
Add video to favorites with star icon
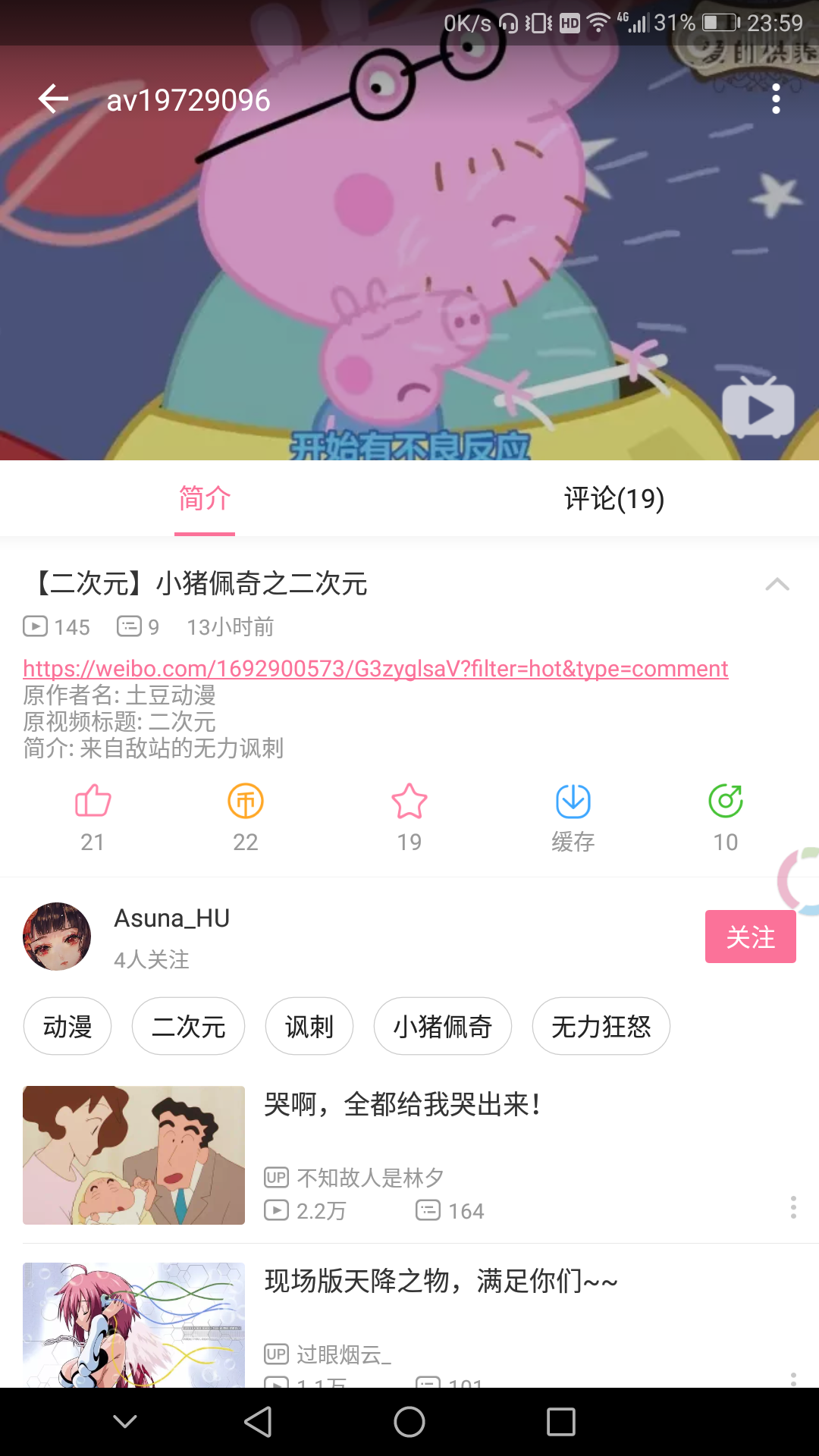(409, 802)
